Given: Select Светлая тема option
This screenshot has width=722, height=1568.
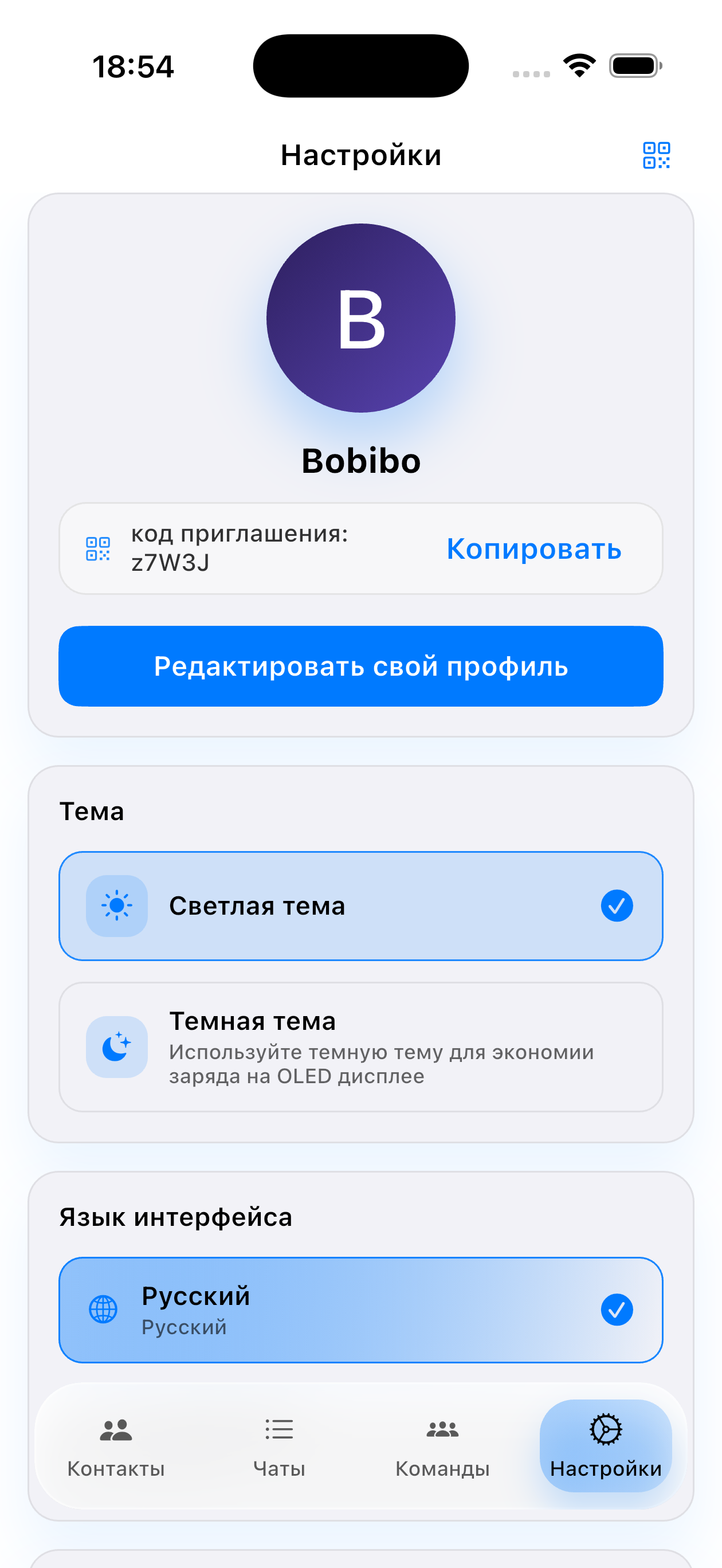Looking at the screenshot, I should point(360,905).
